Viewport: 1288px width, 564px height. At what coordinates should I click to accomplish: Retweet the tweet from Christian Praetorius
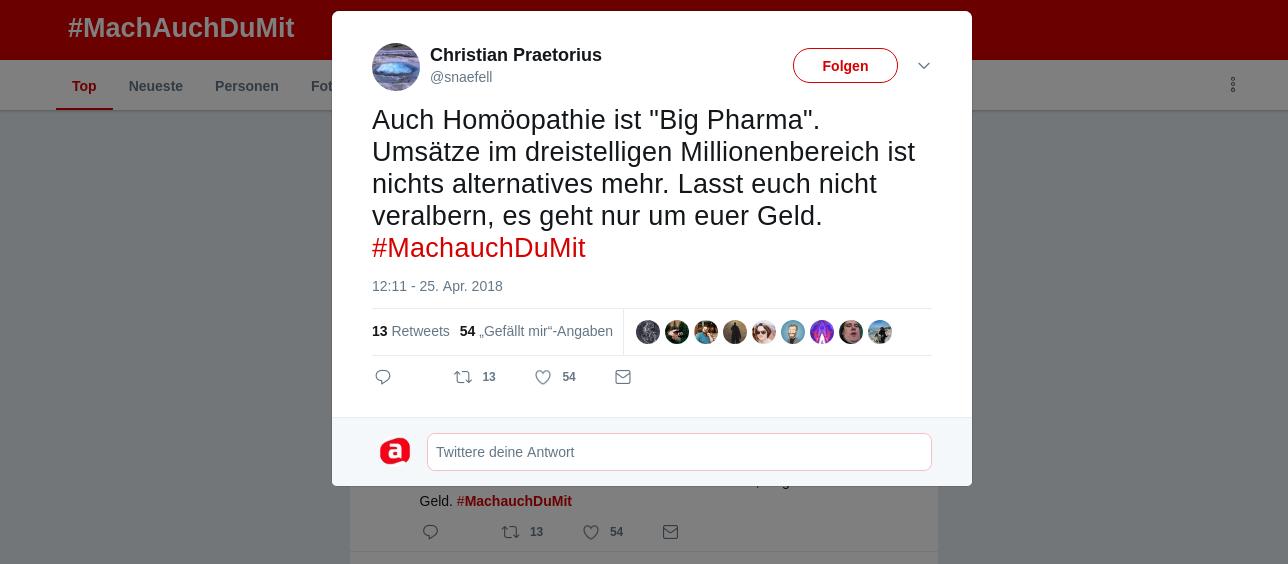coord(463,377)
